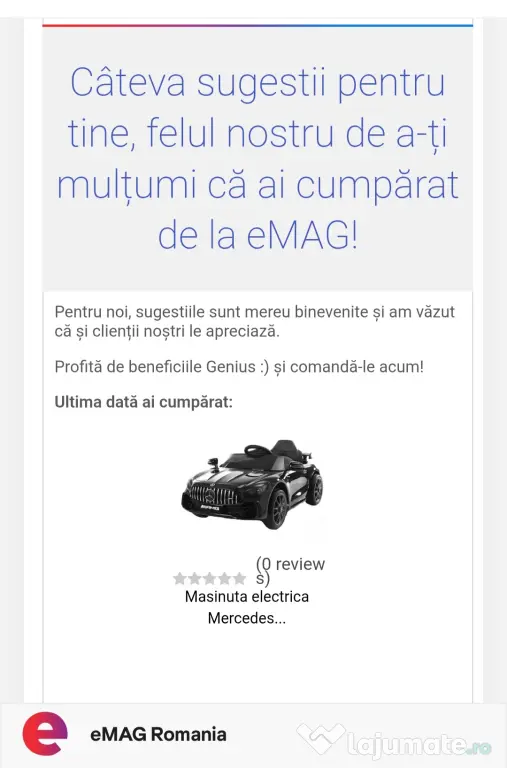Open the Masinuta electrica Mercedes product link
This screenshot has width=507, height=768.
247,607
